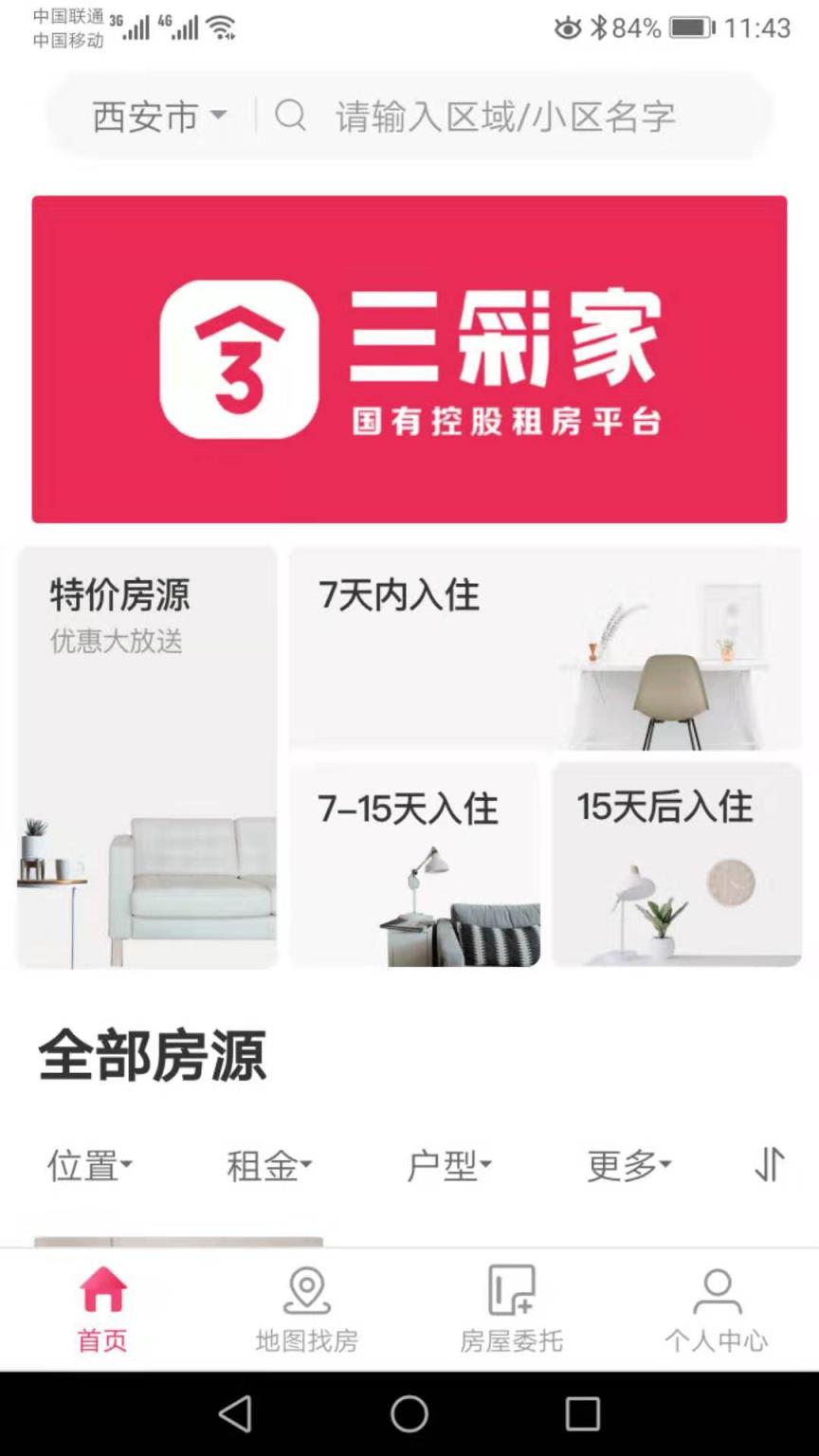Tap the eye protection icon in status bar
Image resolution: width=819 pixels, height=1456 pixels.
pos(565,28)
